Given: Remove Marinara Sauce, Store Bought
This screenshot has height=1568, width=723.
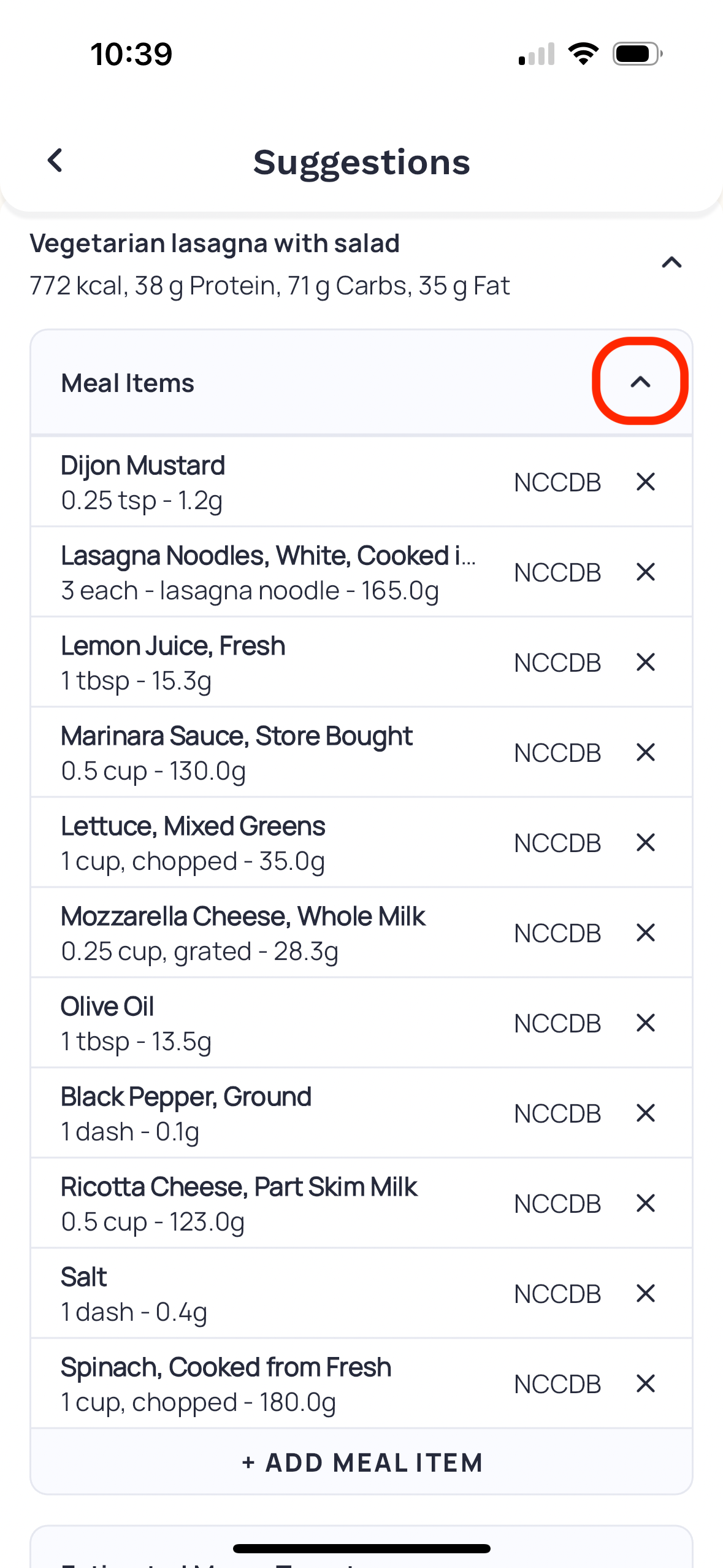Looking at the screenshot, I should (x=646, y=753).
